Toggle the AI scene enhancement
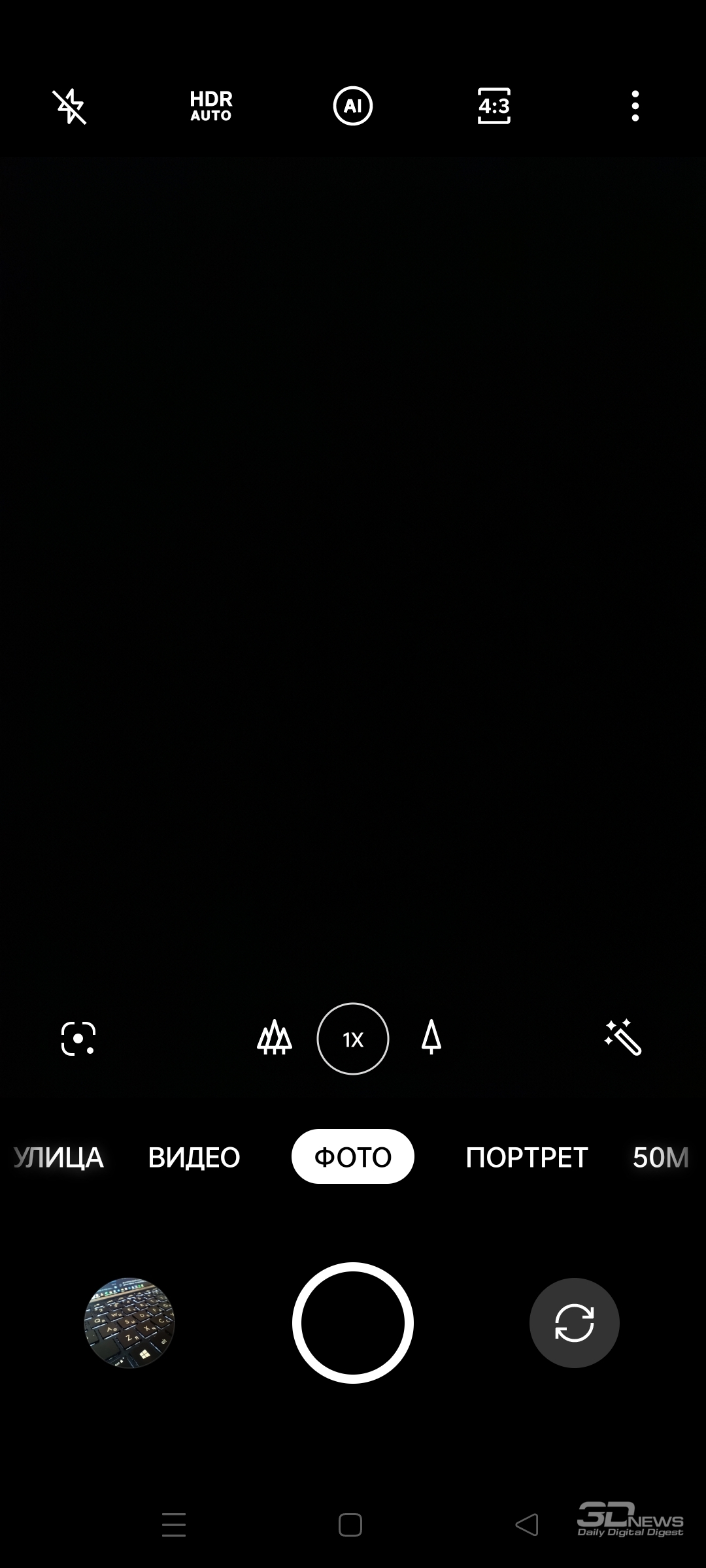This screenshot has height=1568, width=706. coord(353,106)
